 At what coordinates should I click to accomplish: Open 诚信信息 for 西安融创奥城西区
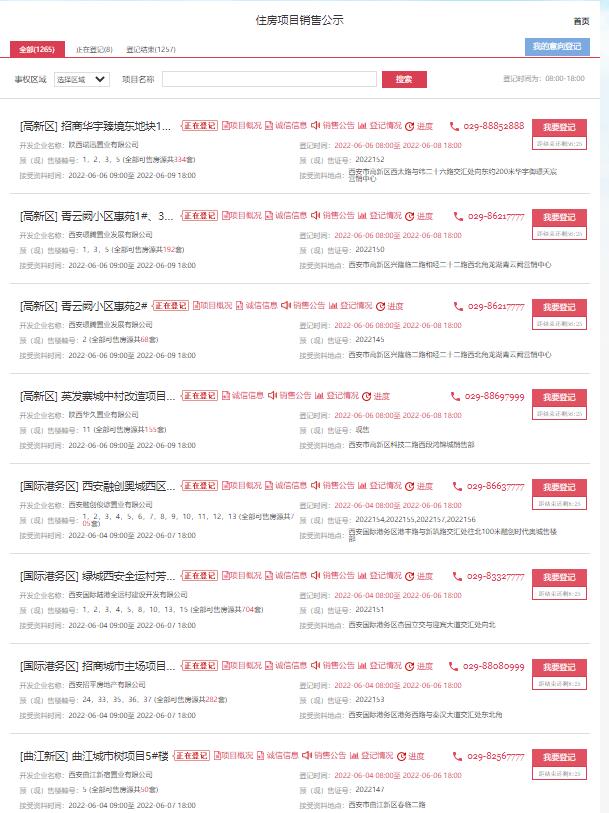(286, 486)
